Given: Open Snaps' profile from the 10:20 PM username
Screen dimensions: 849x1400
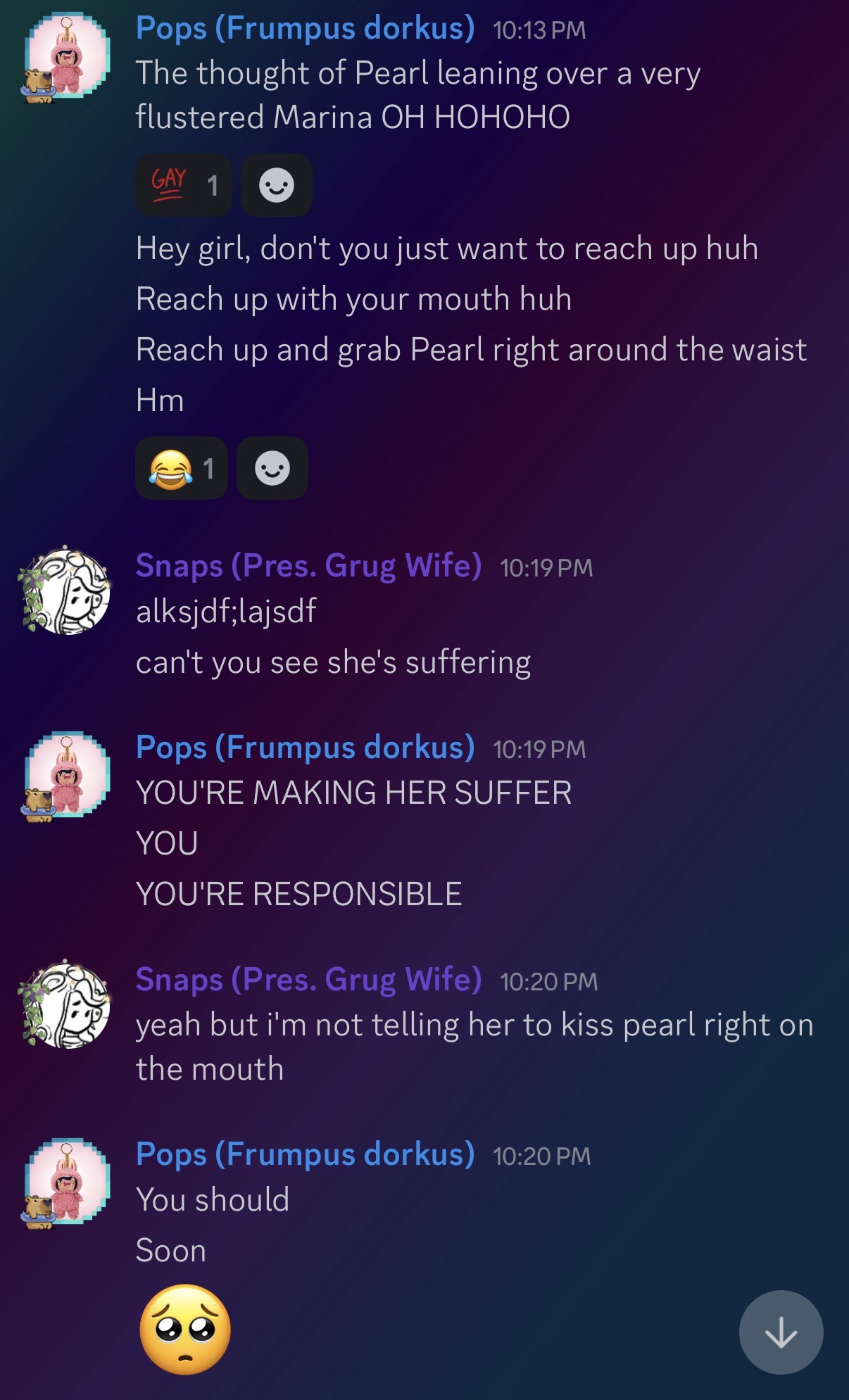Looking at the screenshot, I should pos(308,979).
